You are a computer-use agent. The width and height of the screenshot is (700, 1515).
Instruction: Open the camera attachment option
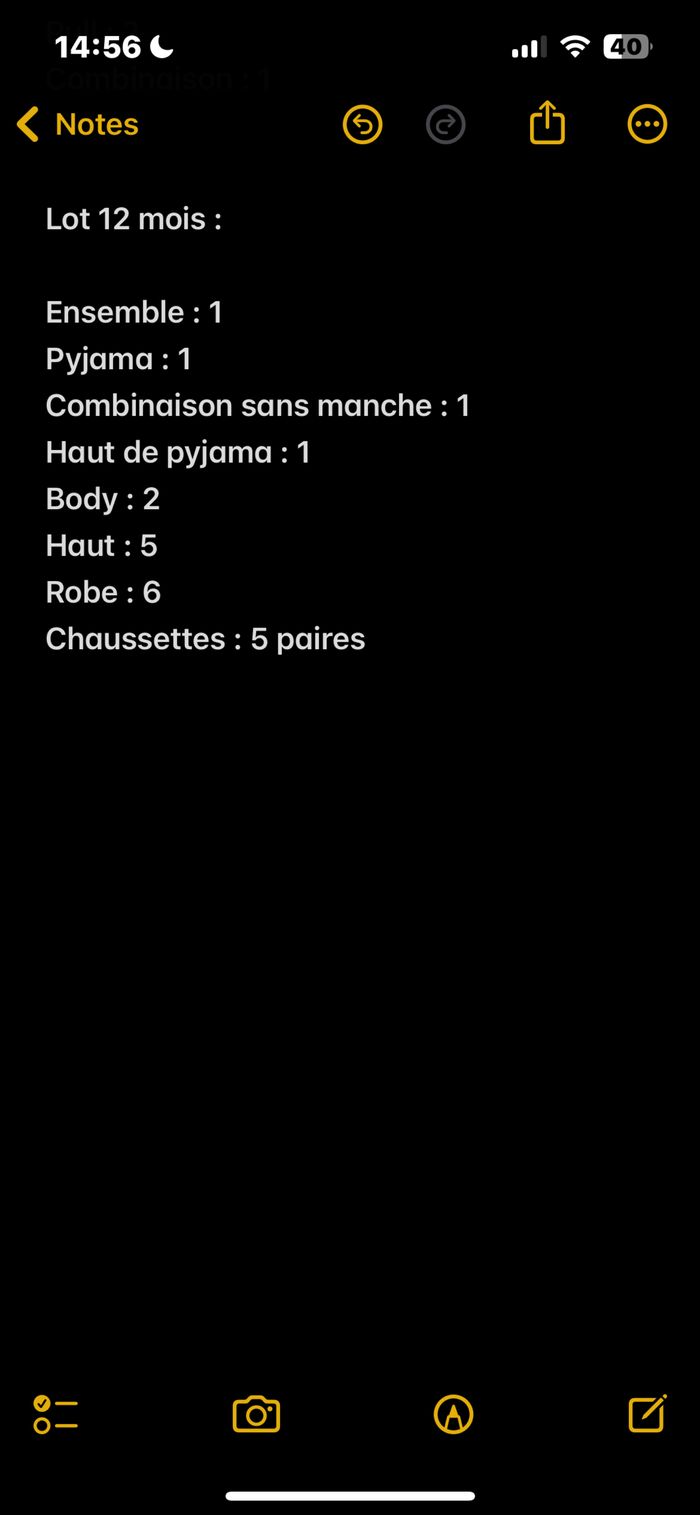coord(256,1415)
